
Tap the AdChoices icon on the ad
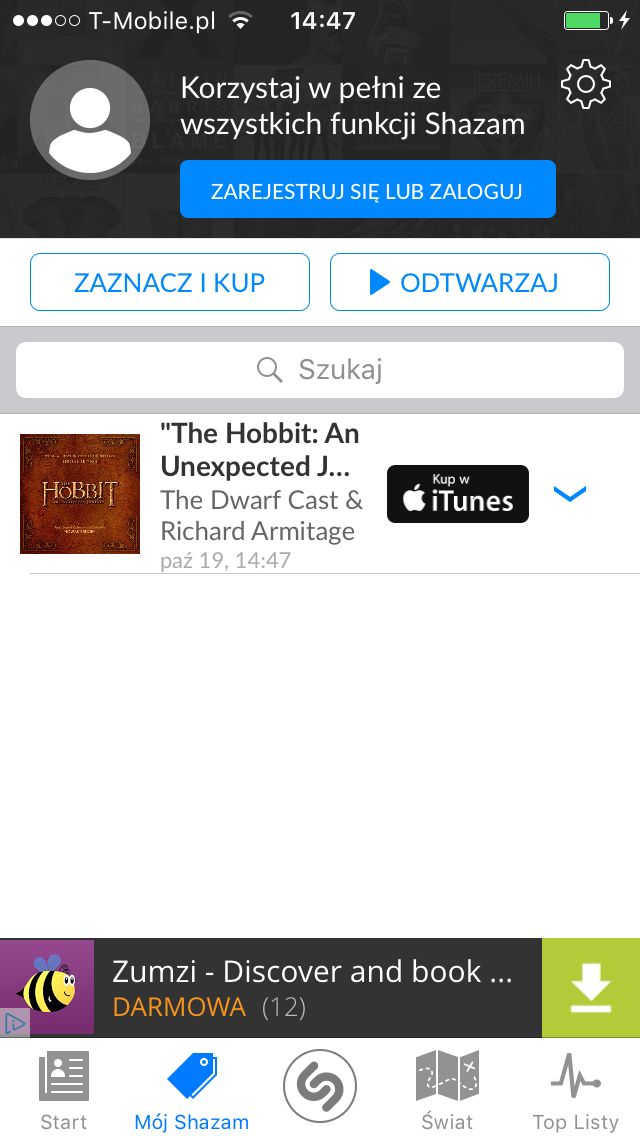[x=14, y=1023]
